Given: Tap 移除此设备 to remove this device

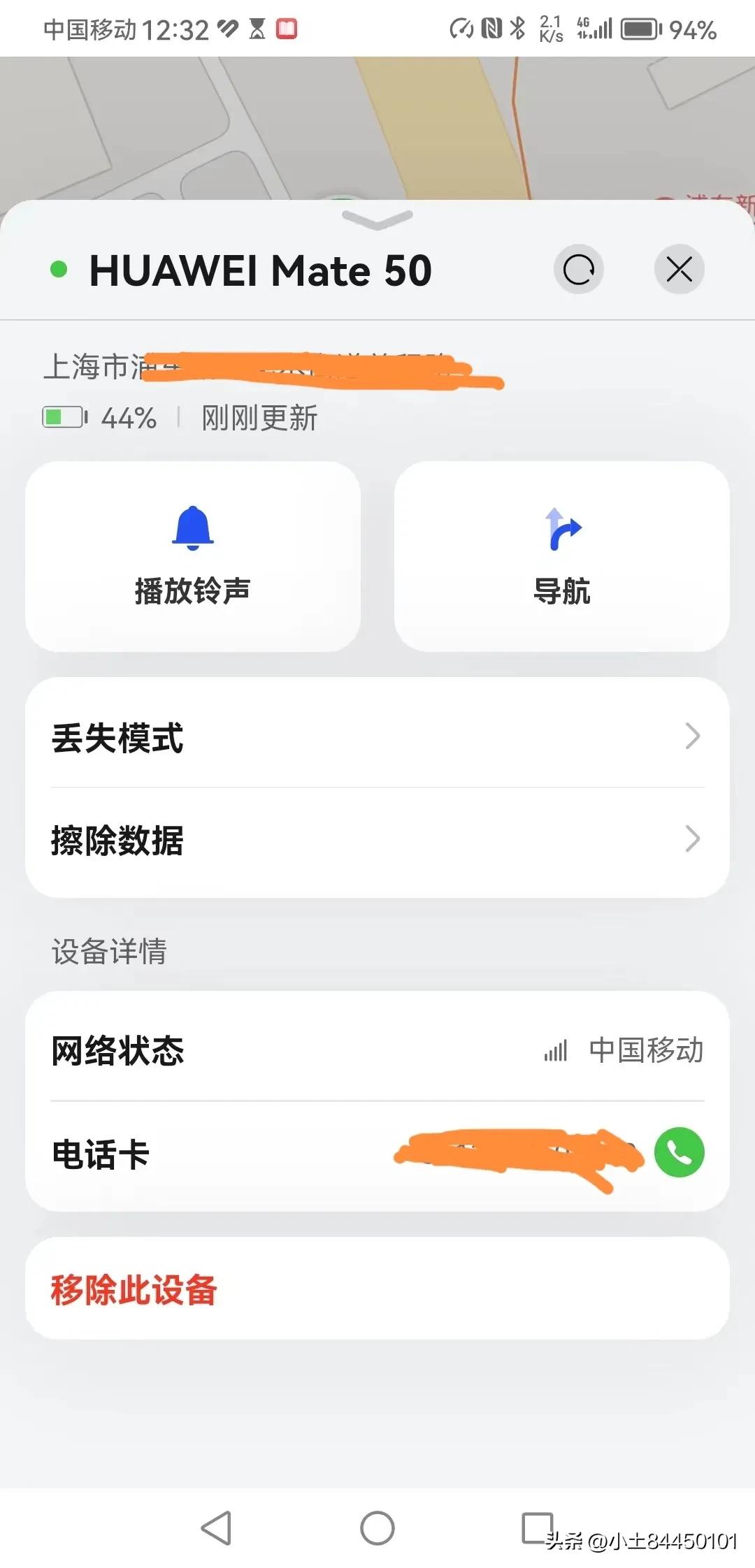Looking at the screenshot, I should coord(133,1289).
